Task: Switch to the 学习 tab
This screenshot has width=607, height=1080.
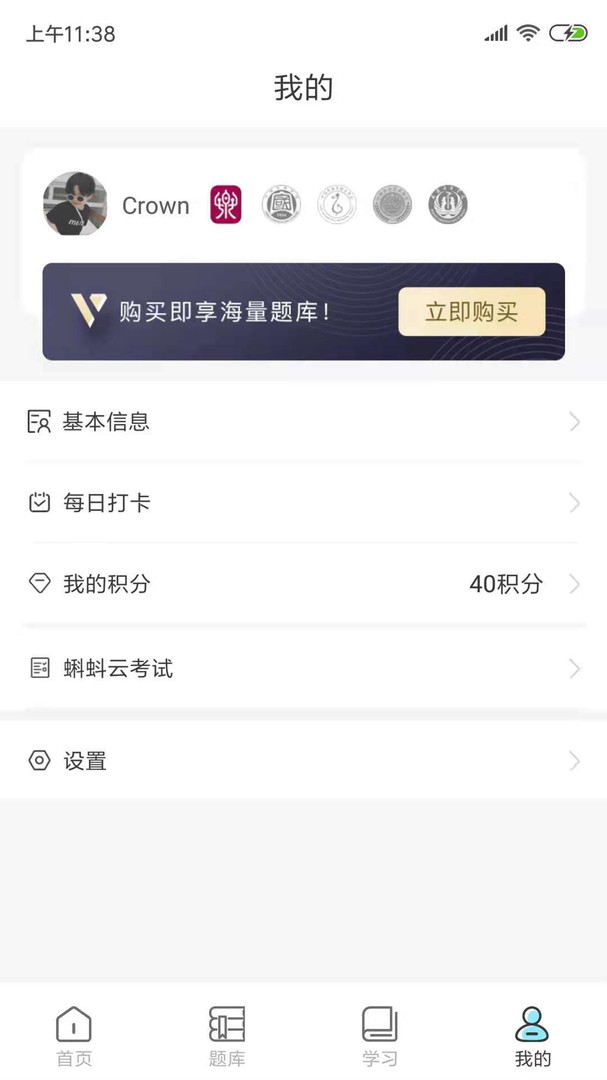Action: (x=379, y=1036)
